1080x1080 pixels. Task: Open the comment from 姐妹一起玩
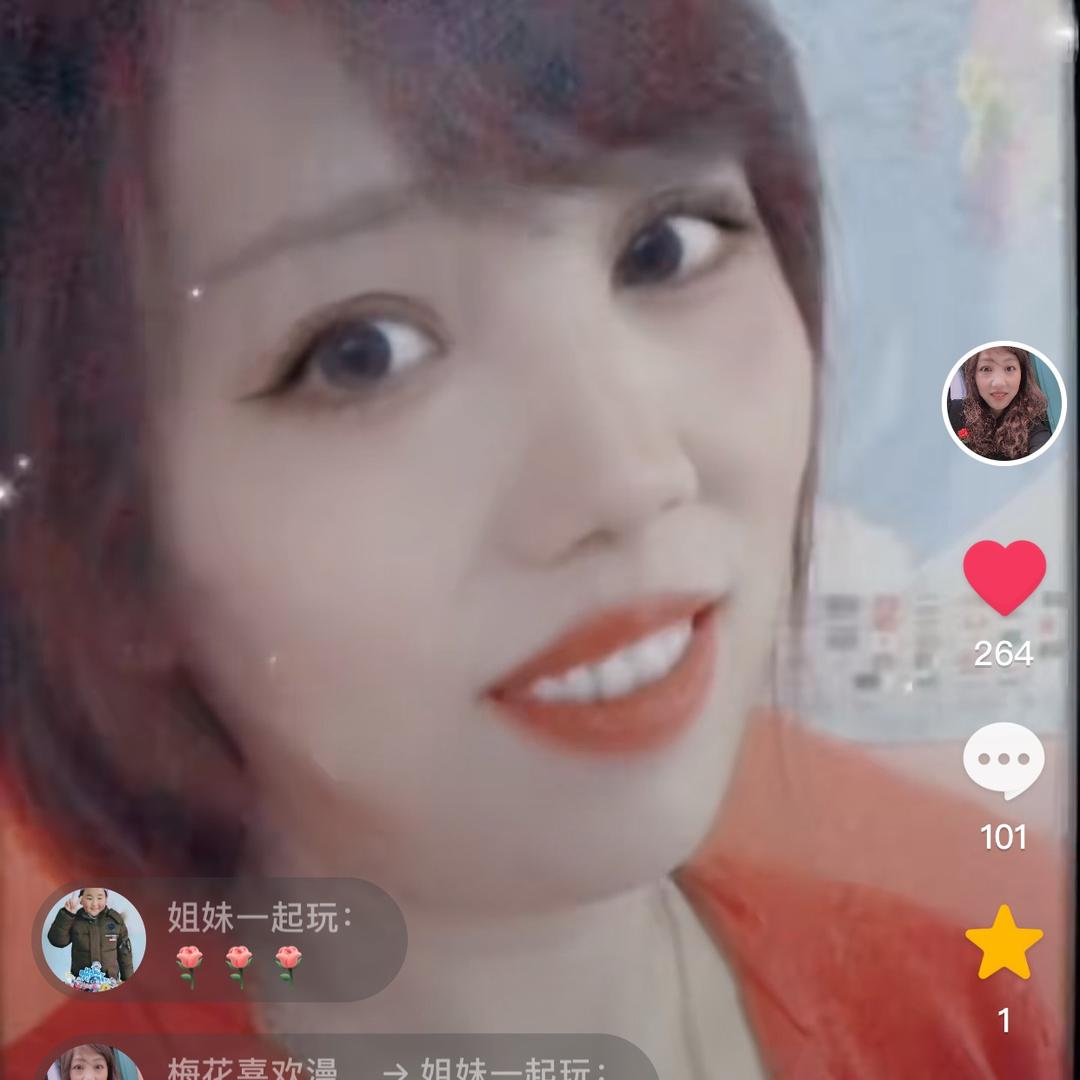[260, 940]
